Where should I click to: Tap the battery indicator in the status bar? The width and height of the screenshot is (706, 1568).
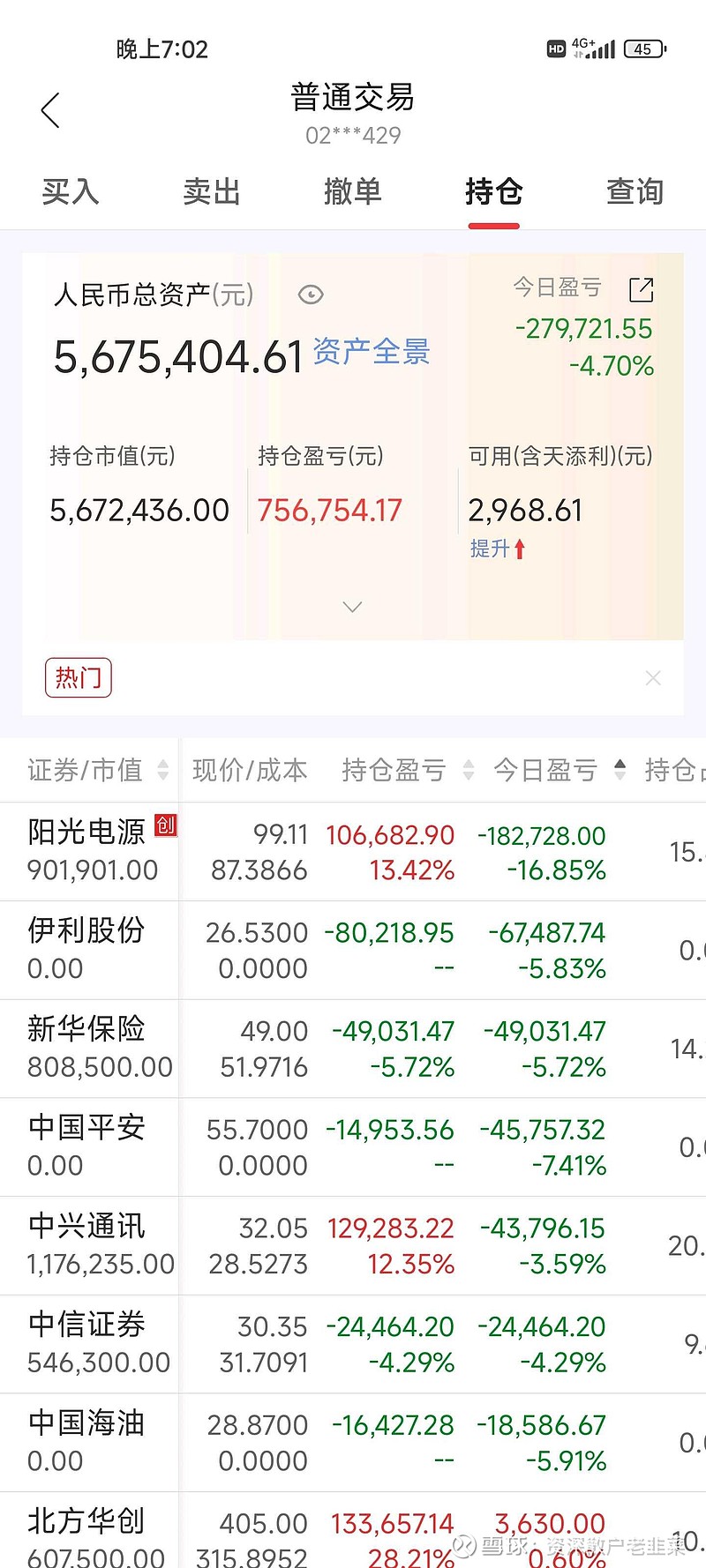[643, 49]
